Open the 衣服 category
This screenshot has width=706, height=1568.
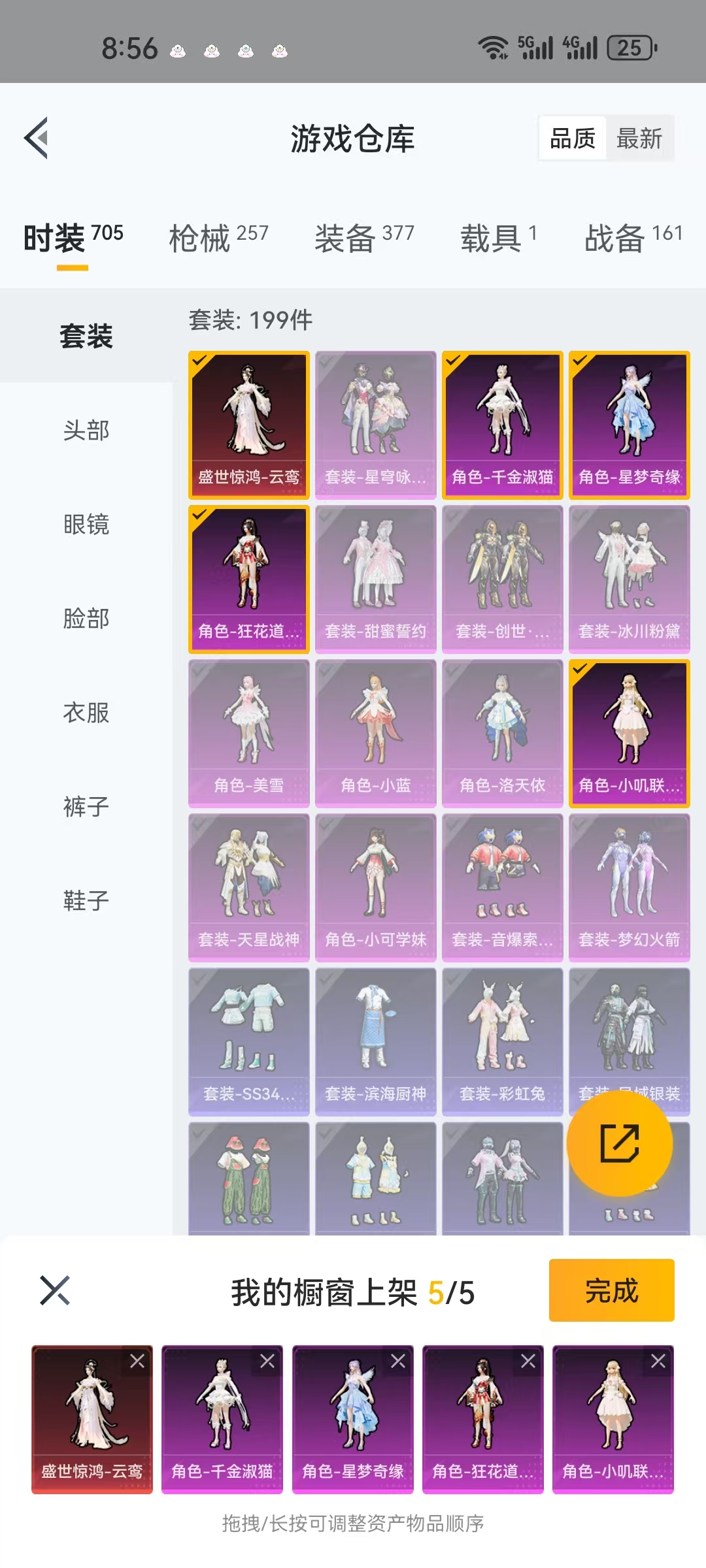86,713
